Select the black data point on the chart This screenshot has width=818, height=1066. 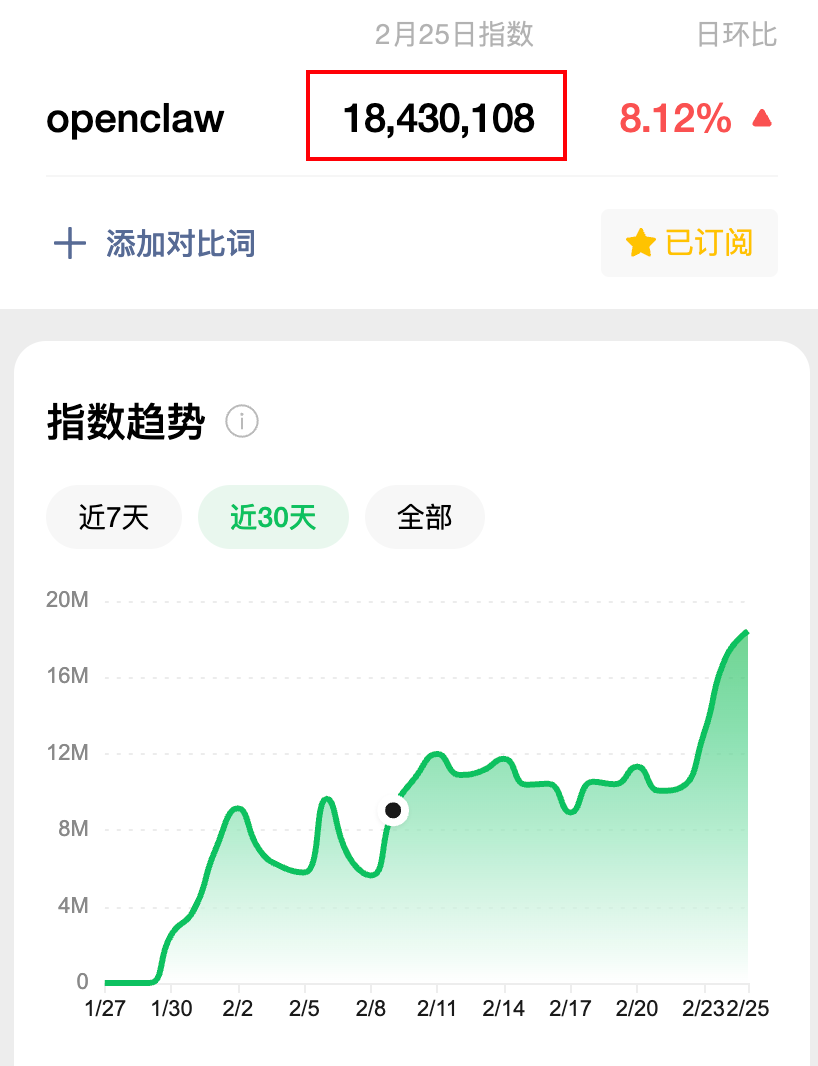tap(393, 811)
